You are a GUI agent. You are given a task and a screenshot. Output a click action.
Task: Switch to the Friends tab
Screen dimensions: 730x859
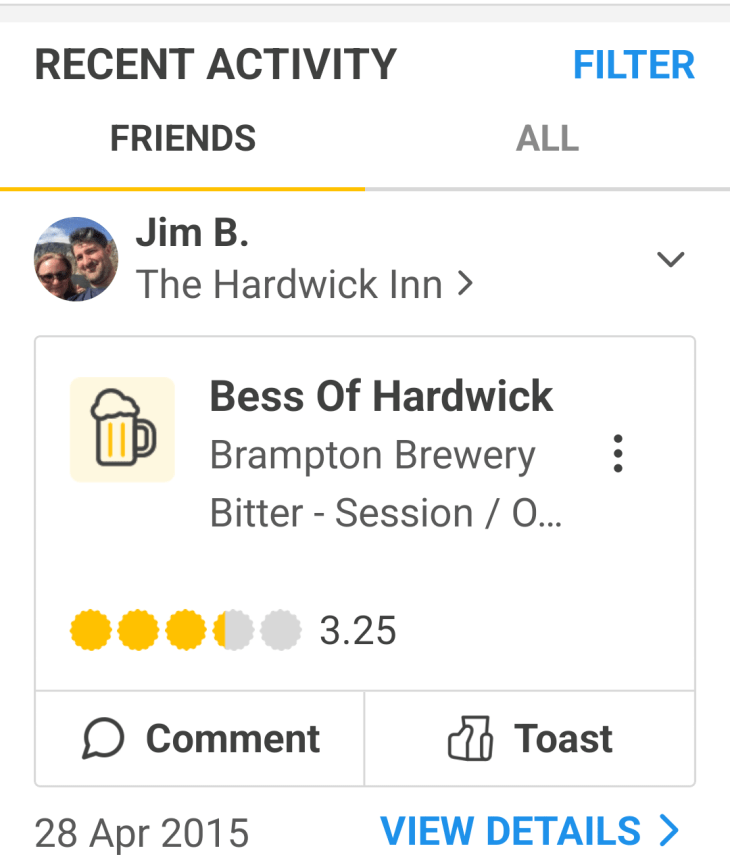[183, 138]
